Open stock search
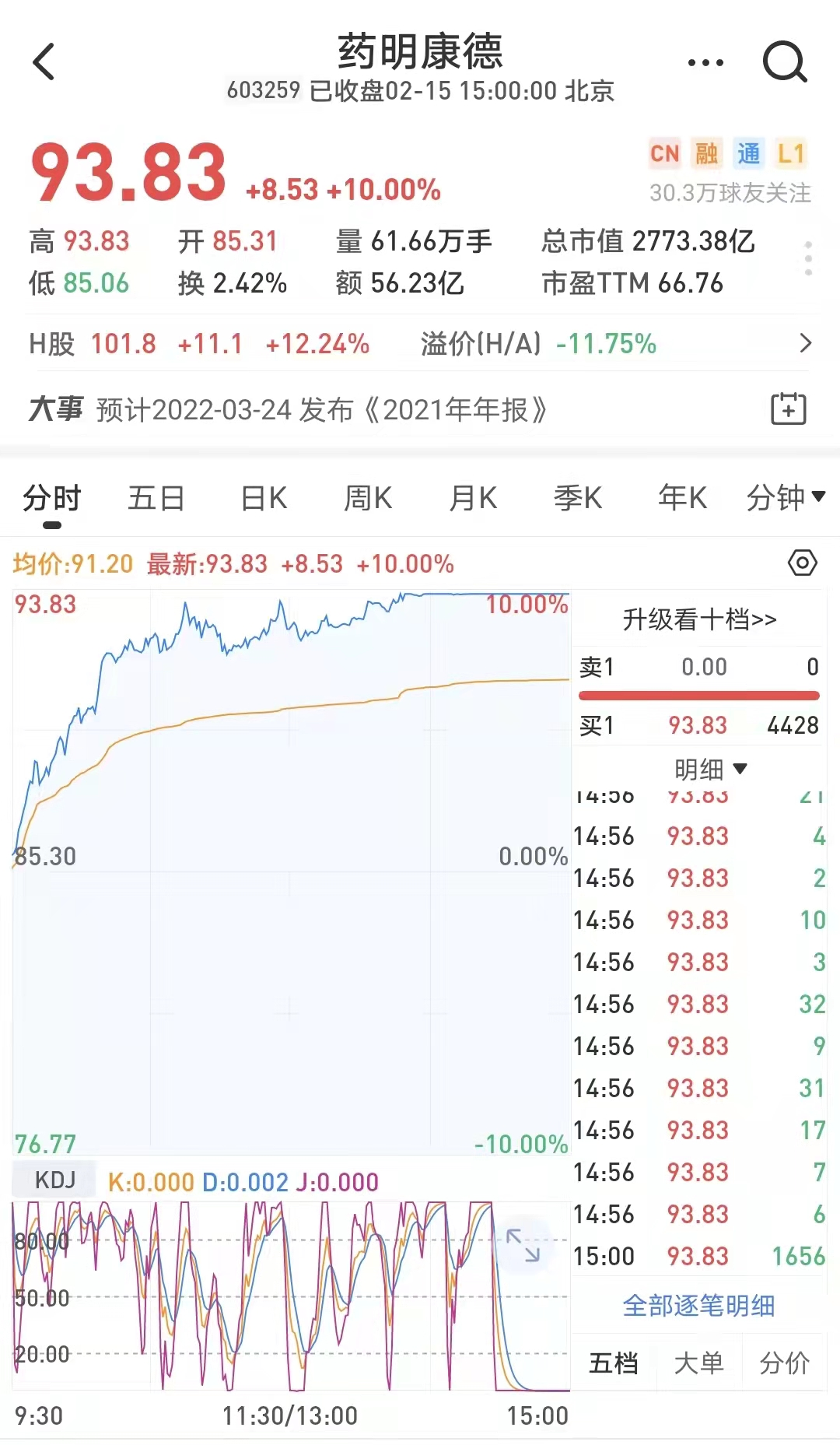The image size is (840, 1445). point(784,61)
